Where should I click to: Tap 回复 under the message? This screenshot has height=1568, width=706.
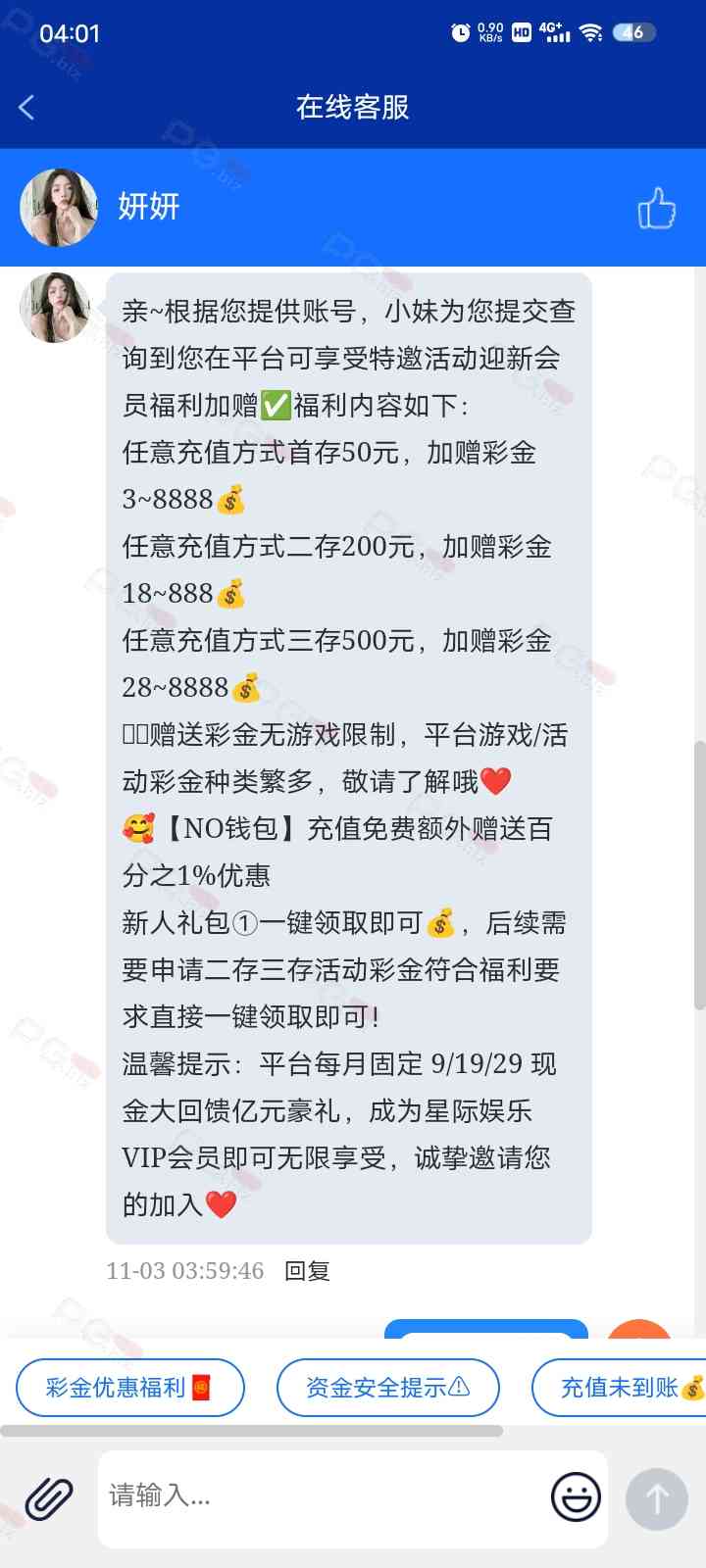pyautogui.click(x=307, y=1271)
